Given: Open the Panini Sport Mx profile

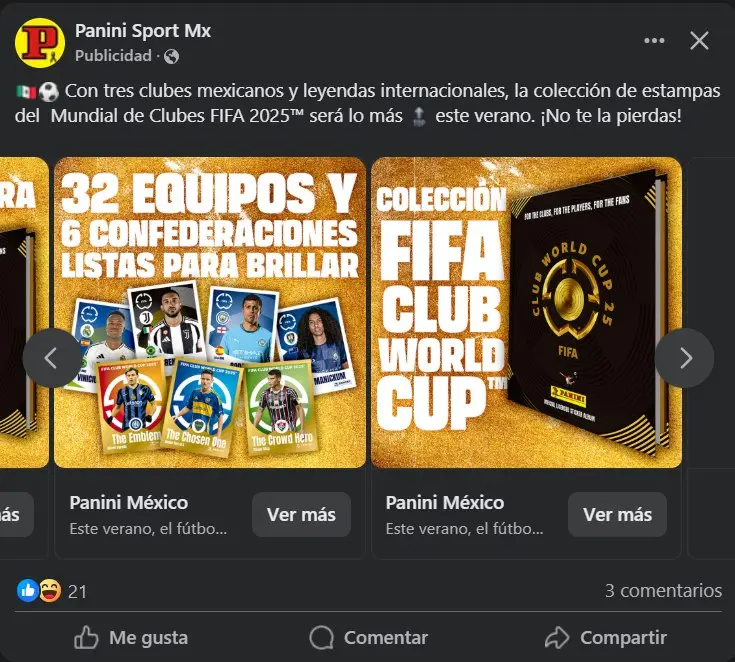Looking at the screenshot, I should [143, 31].
